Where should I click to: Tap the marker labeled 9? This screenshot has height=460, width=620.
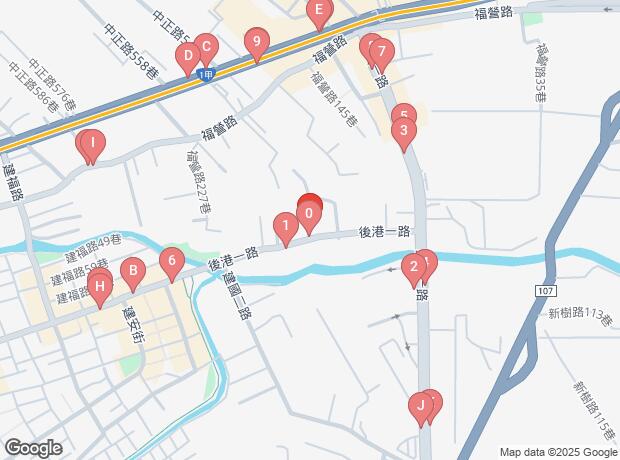(x=257, y=43)
